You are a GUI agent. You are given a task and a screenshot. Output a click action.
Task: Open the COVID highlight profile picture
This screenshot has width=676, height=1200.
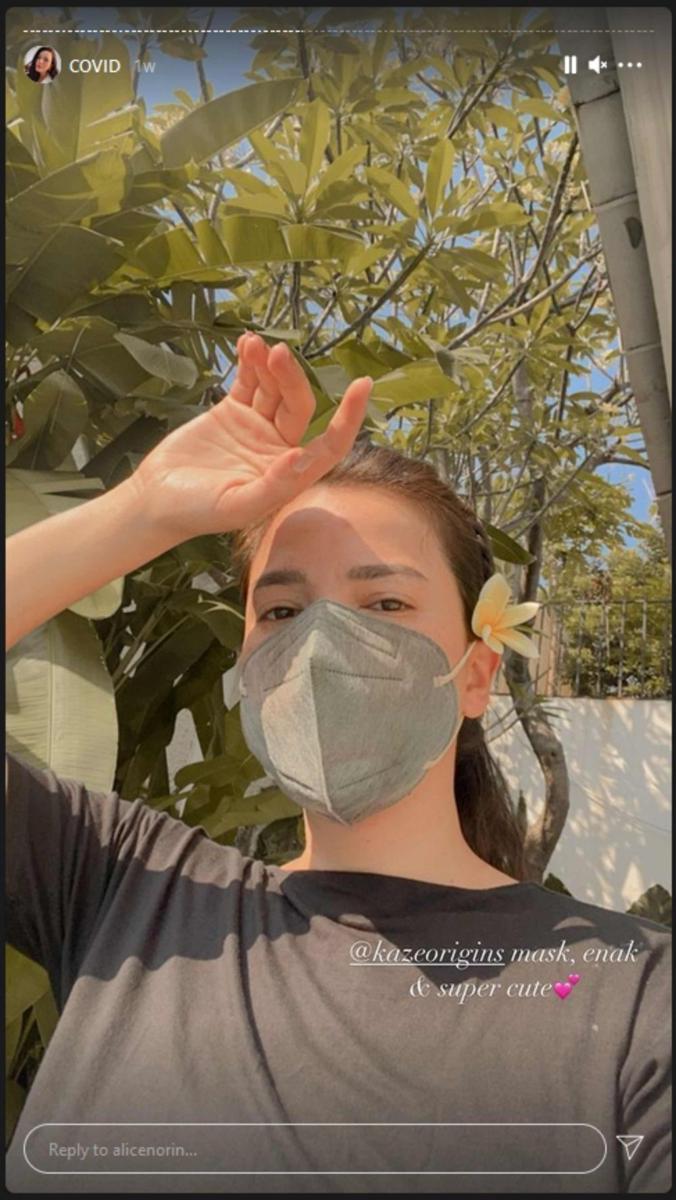coord(42,65)
